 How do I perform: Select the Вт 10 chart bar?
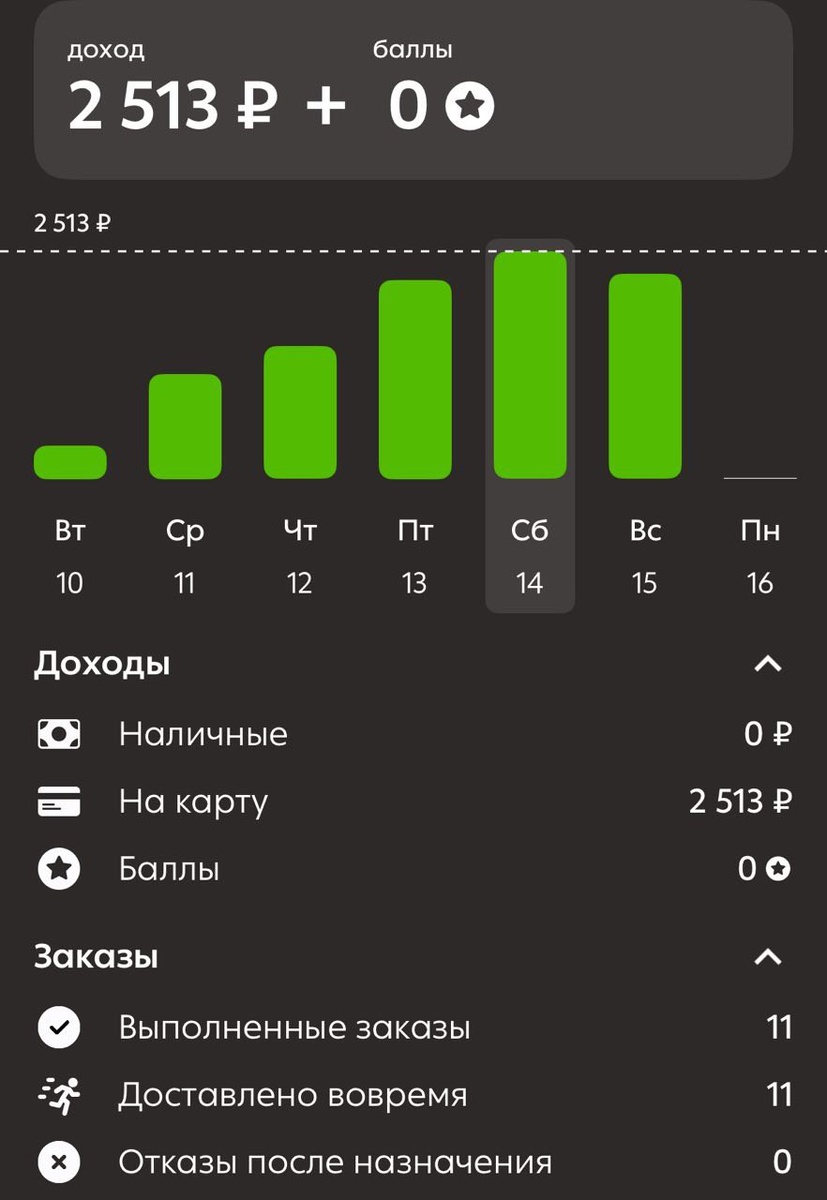click(70, 461)
